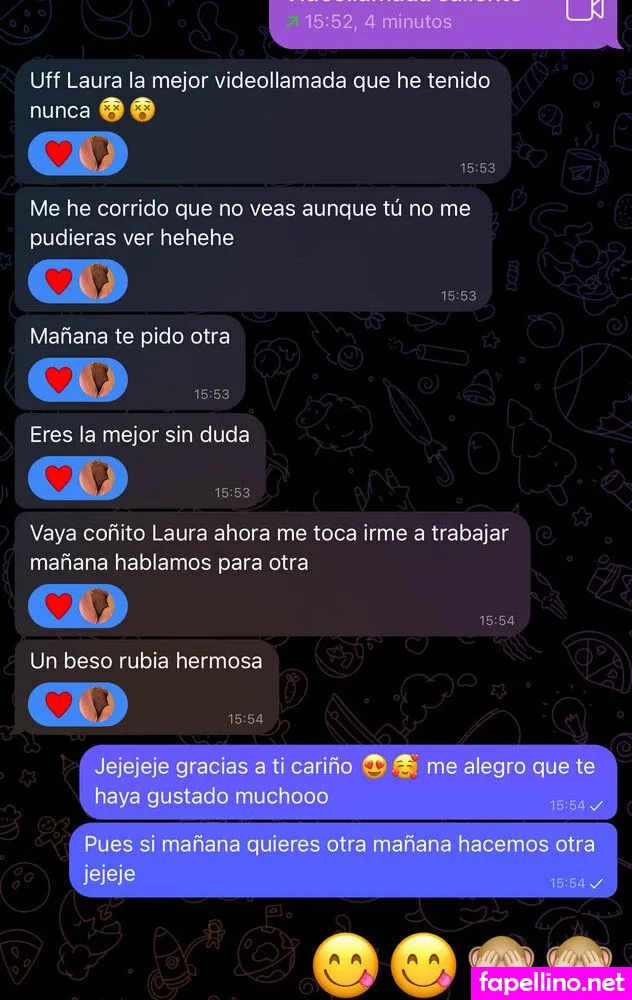Viewport: 632px width, 1000px height.
Task: Select the reaction chip under "Eres la mejor sin duda"
Action: [x=79, y=478]
